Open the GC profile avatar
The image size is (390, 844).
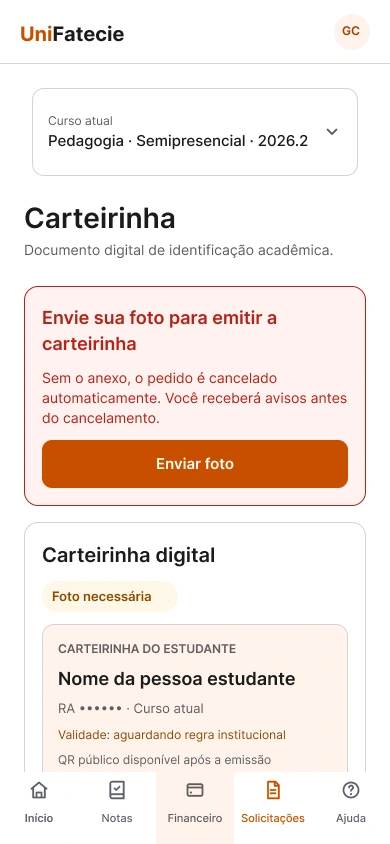(352, 32)
